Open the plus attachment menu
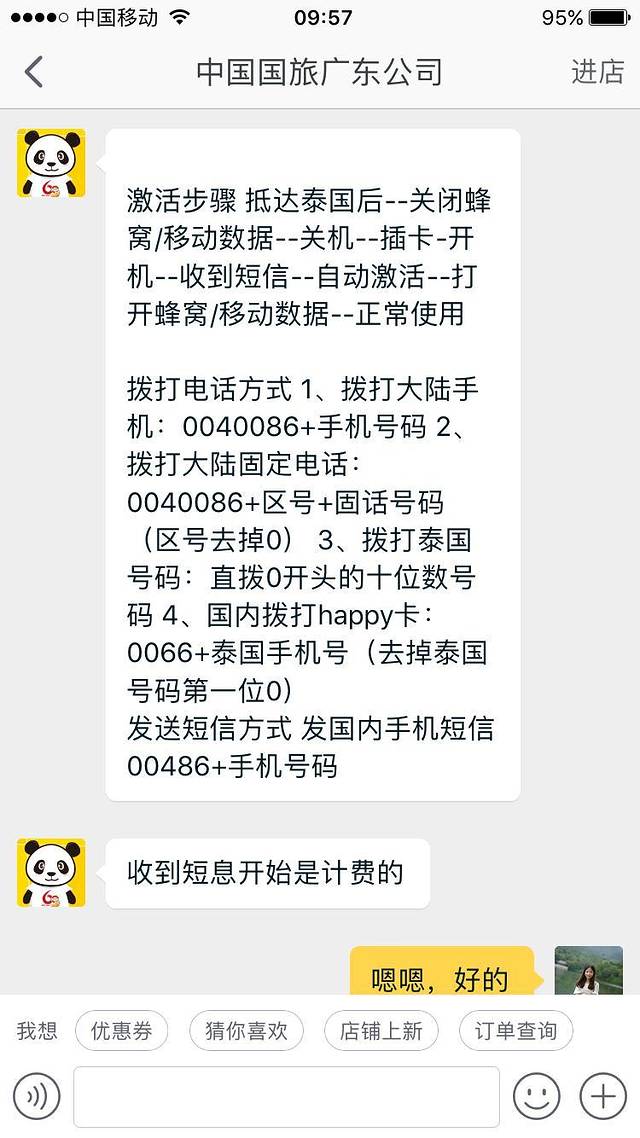This screenshot has height=1138, width=640. click(x=603, y=1097)
